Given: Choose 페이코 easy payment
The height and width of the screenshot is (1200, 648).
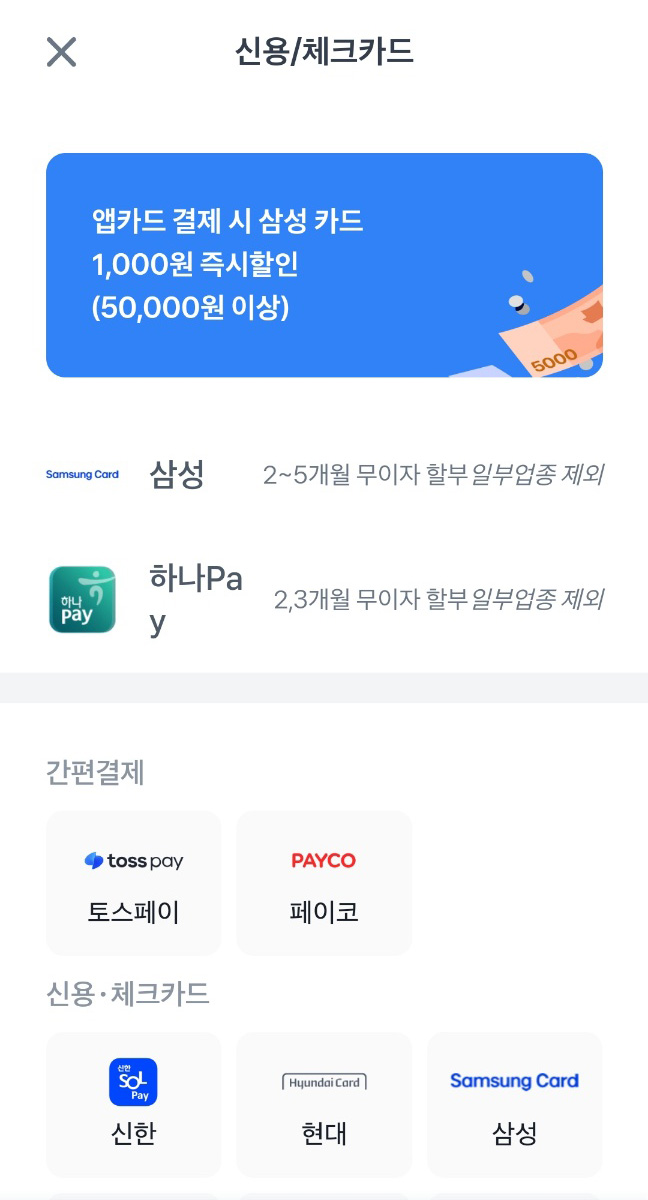Looking at the screenshot, I should point(324,883).
